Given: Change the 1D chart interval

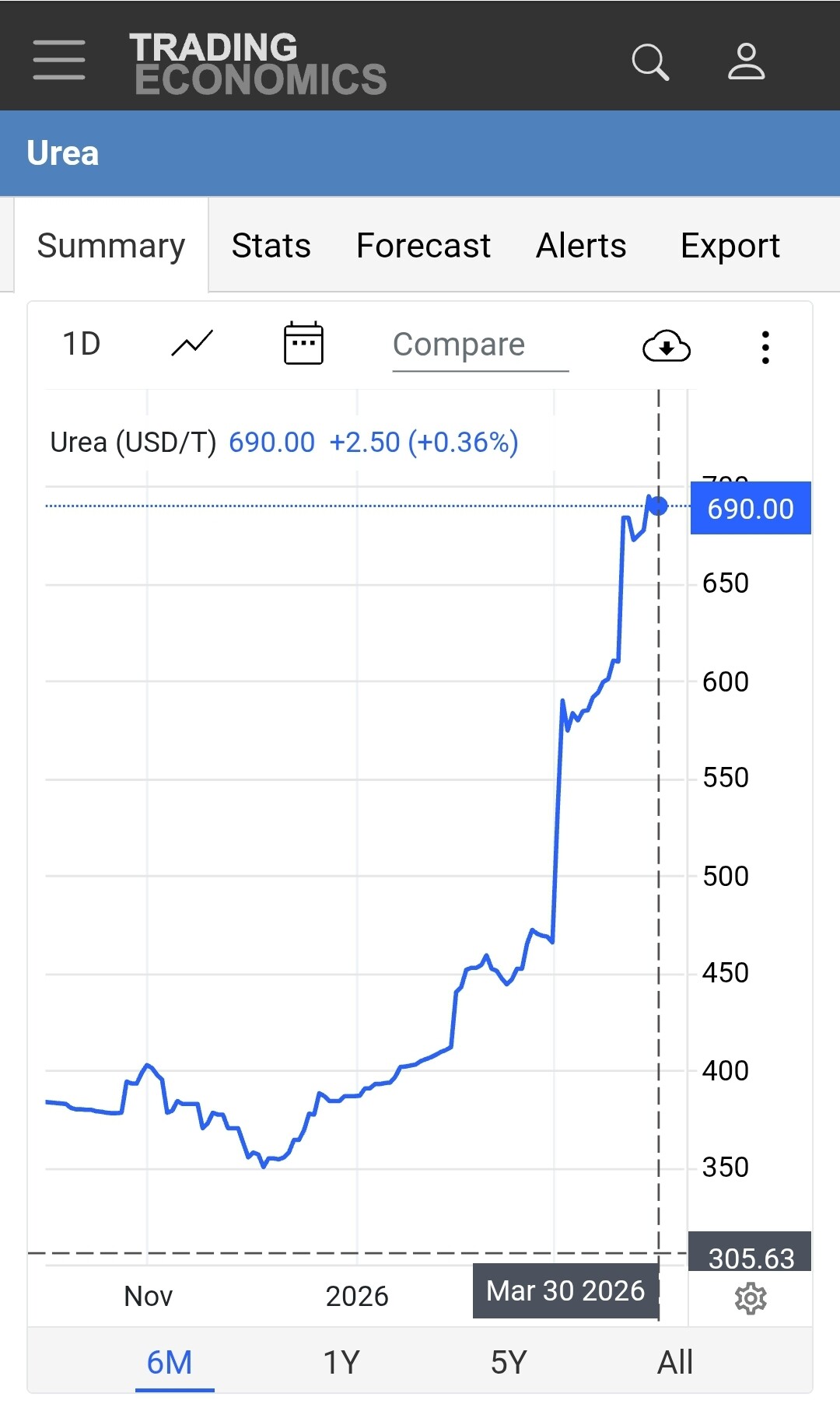Looking at the screenshot, I should [x=82, y=344].
